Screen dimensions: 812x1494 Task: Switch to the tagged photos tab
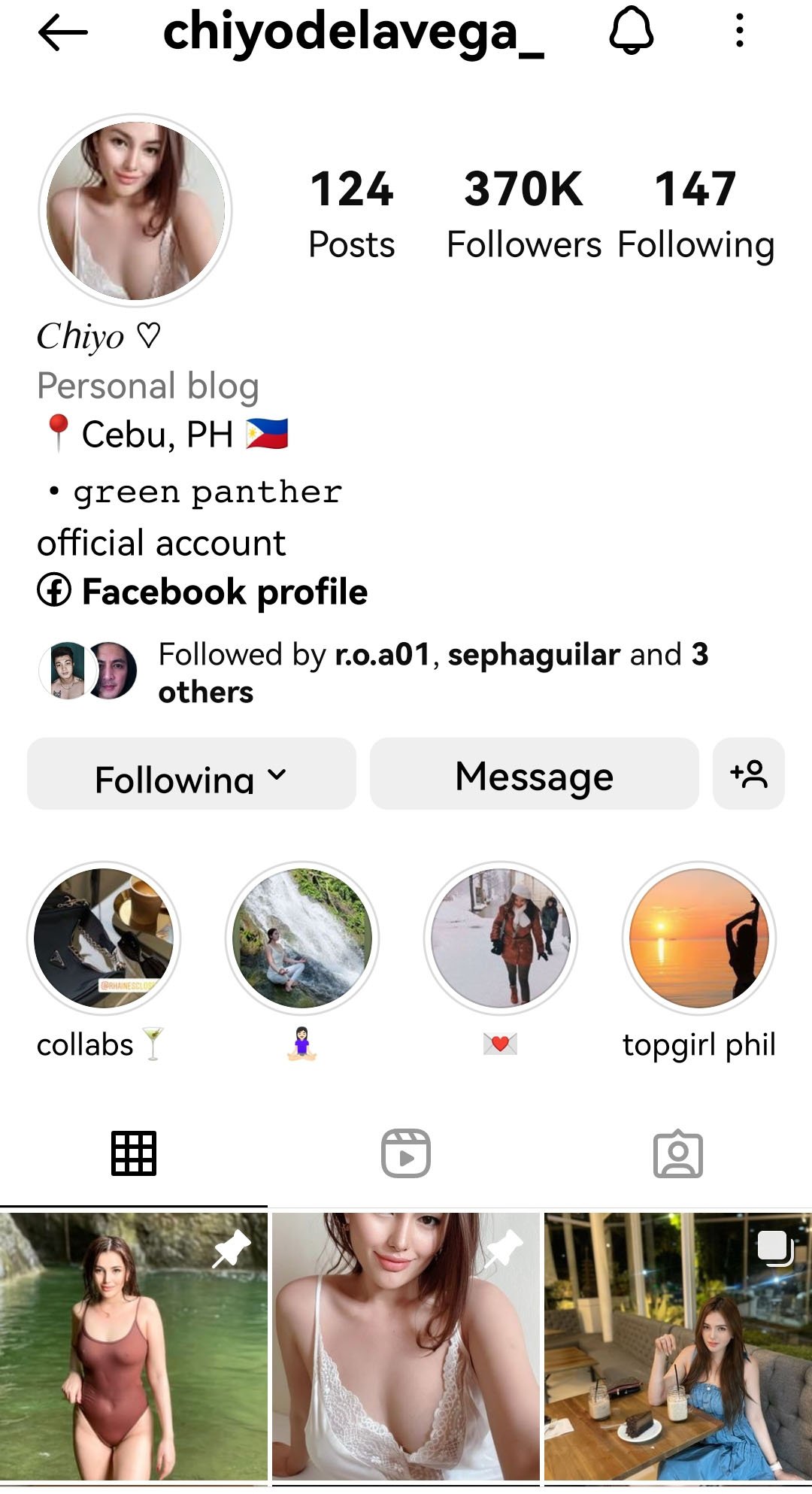coord(677,1153)
